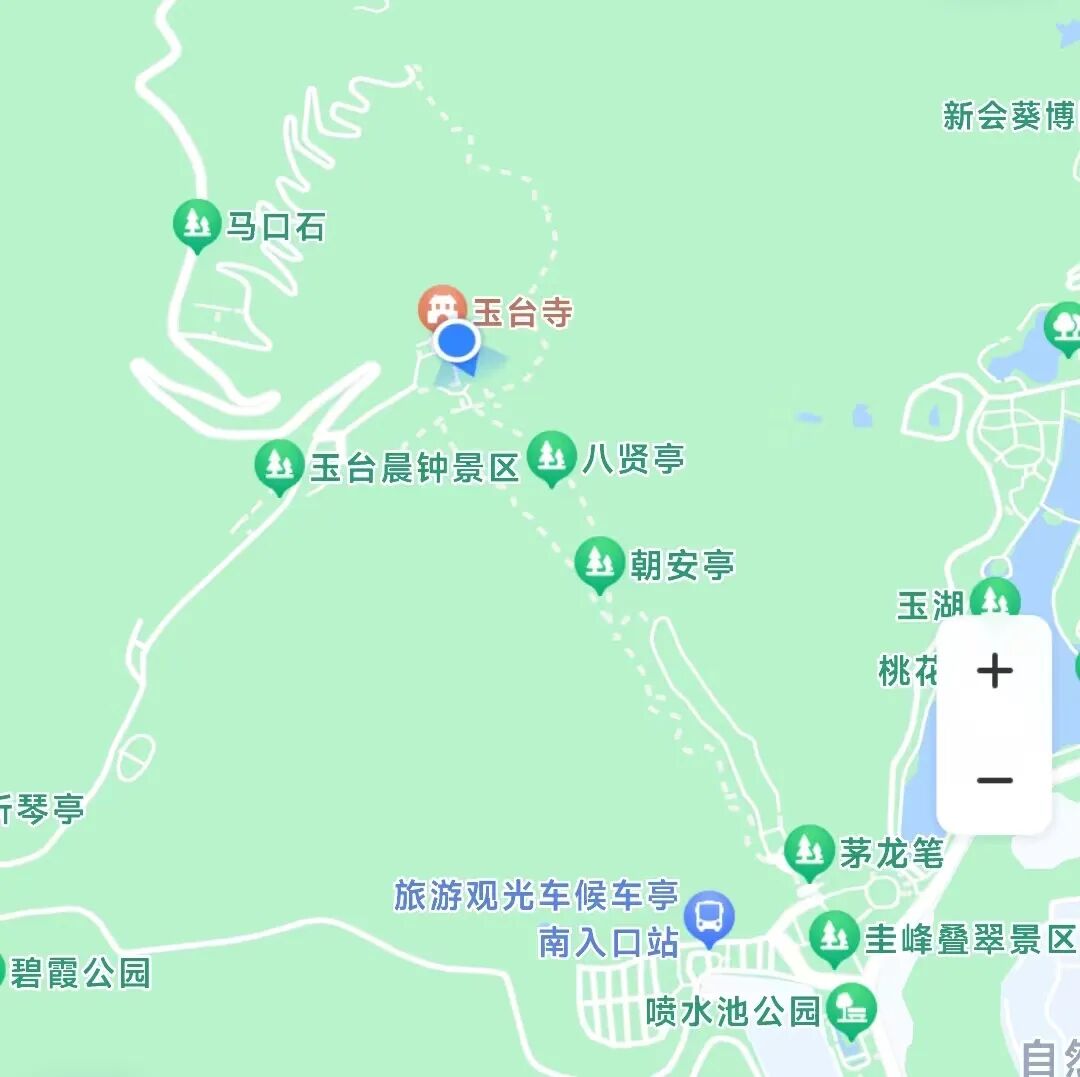Image resolution: width=1080 pixels, height=1077 pixels.
Task: Open the 喷水池公园 park marker
Action: 851,1009
